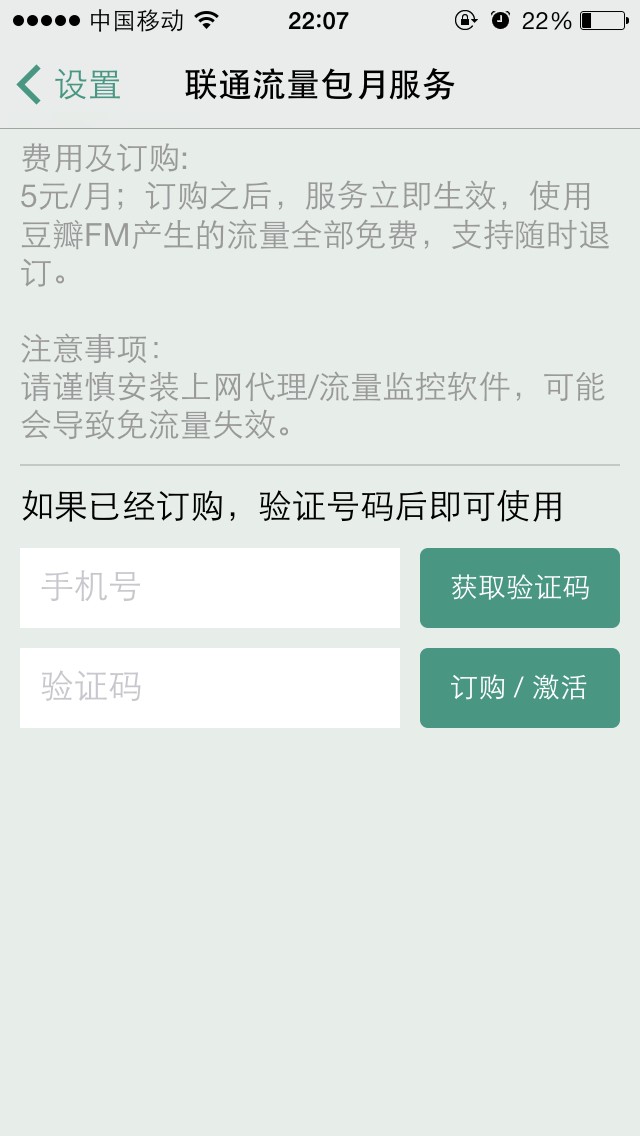Viewport: 640px width, 1136px height.
Task: Tap the 手机号 phone number field
Action: coord(210,588)
